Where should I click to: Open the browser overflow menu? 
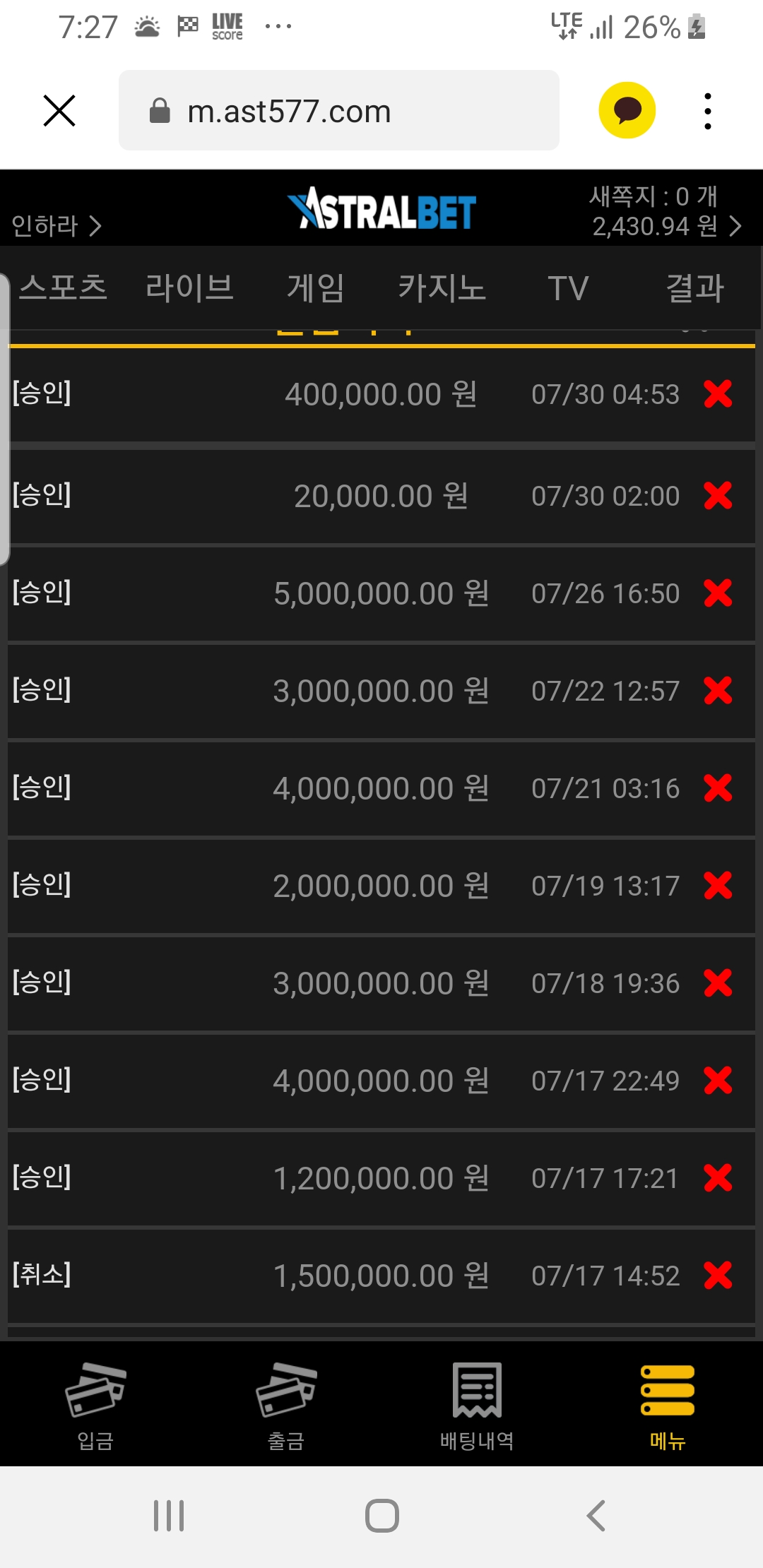coord(707,111)
